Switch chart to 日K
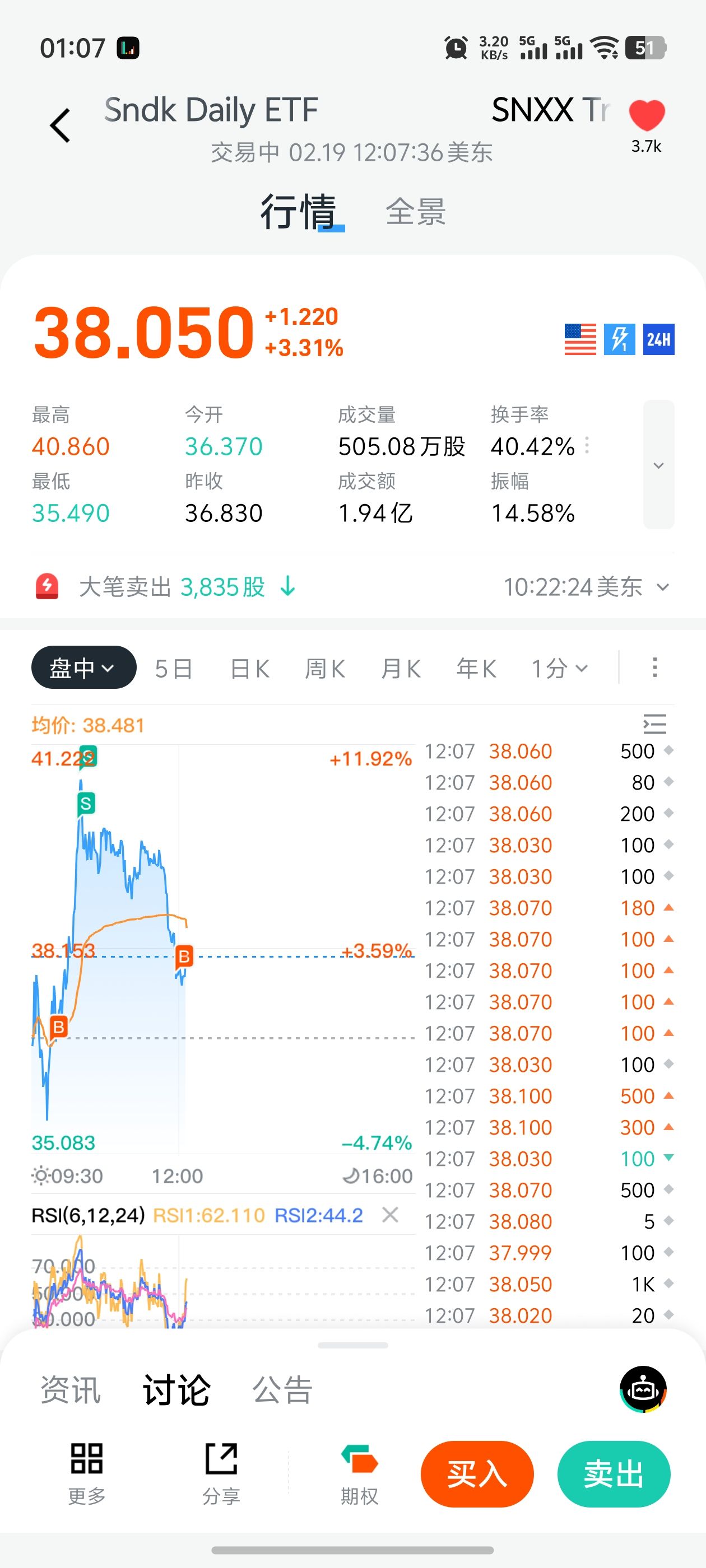 (250, 668)
